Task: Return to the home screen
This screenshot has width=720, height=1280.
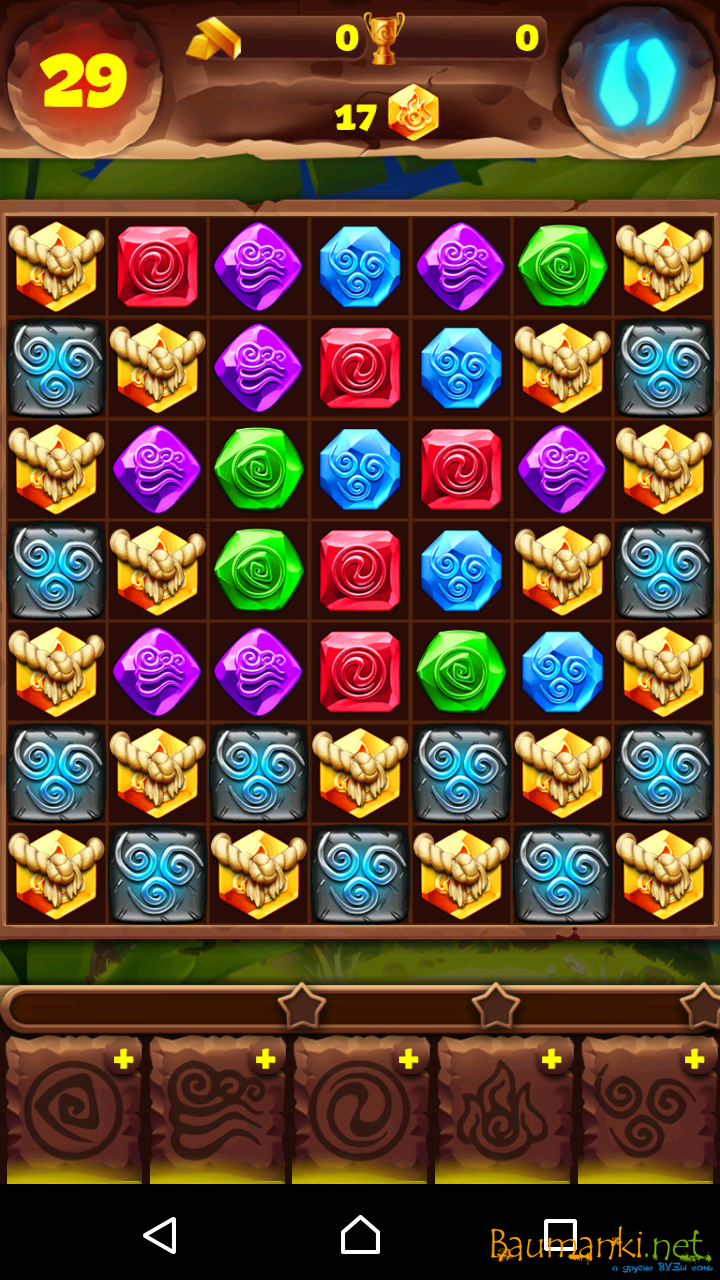Action: point(360,1236)
